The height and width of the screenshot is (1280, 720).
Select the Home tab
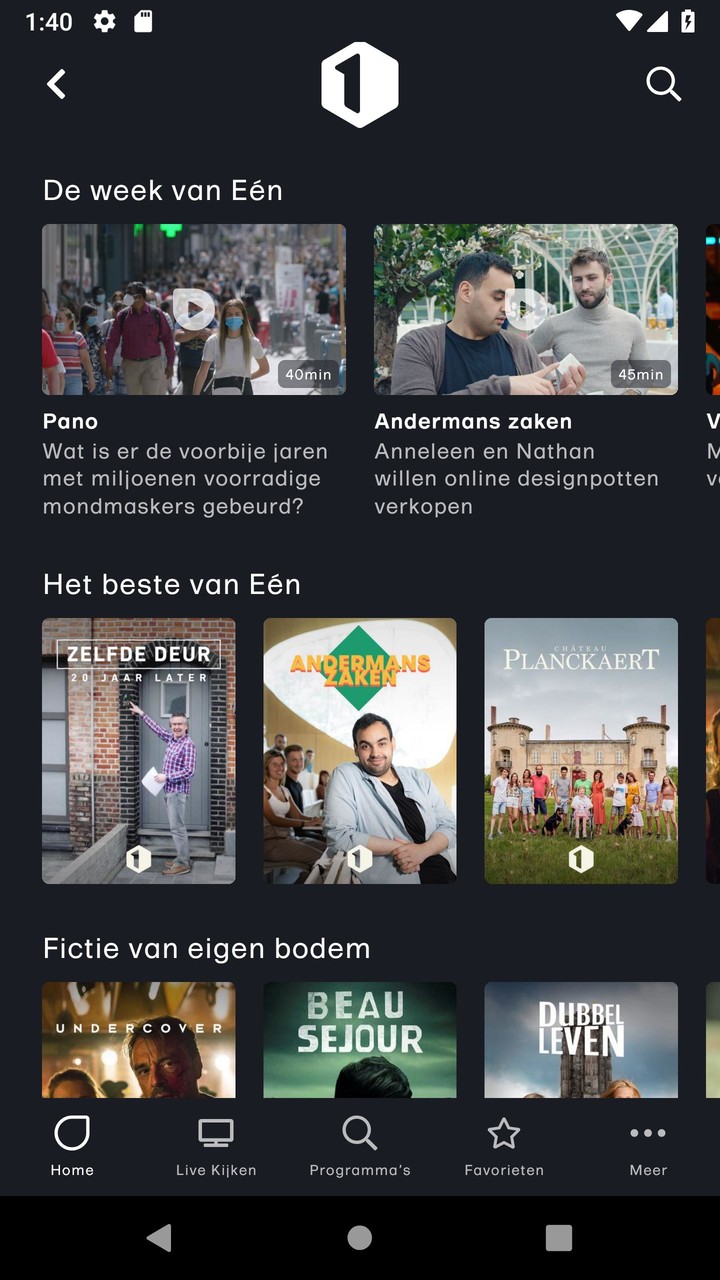(72, 1147)
